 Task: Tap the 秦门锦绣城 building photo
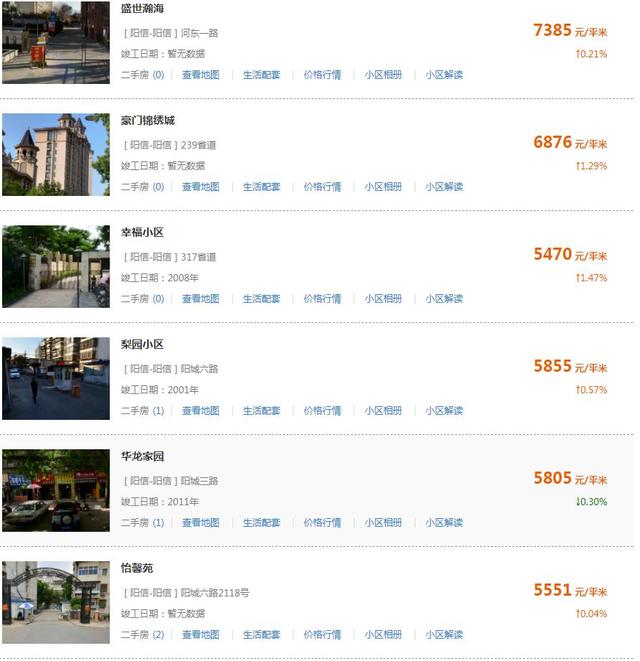pos(56,154)
